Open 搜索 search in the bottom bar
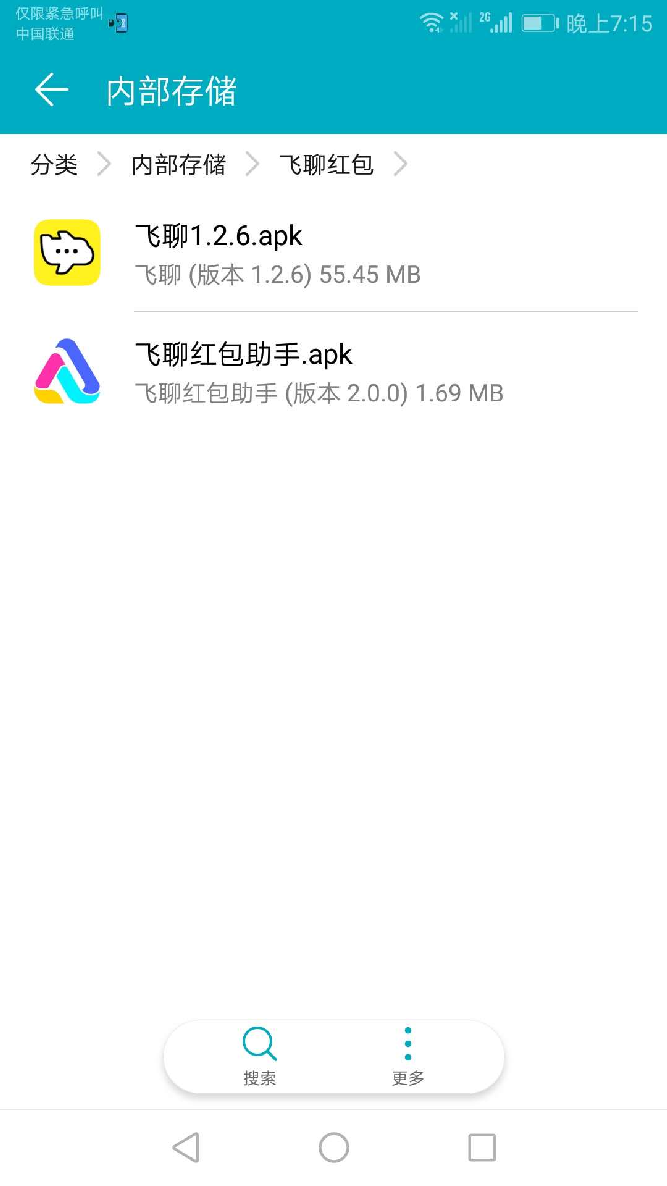667x1186 pixels. pos(259,1057)
